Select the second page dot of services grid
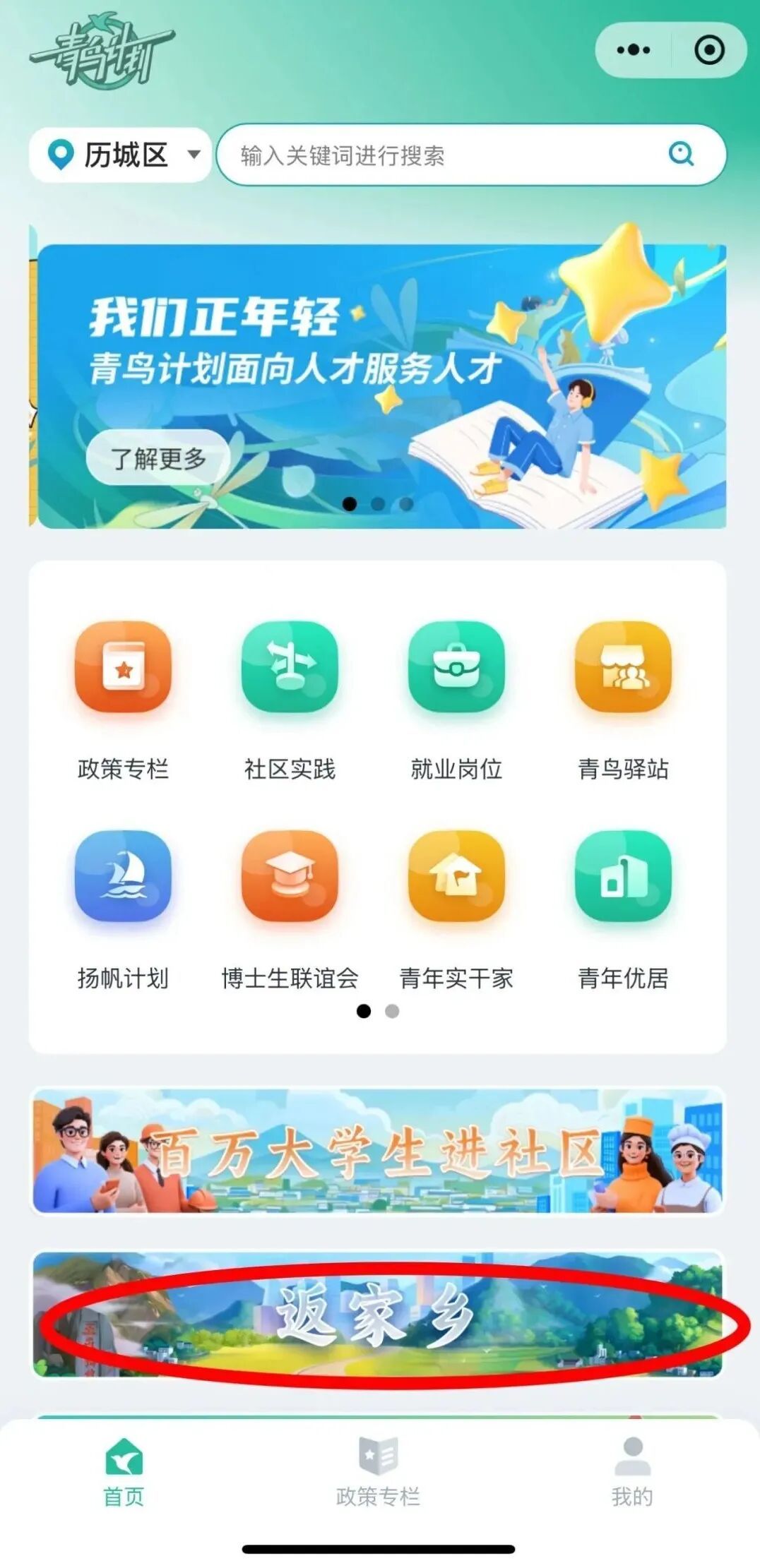The height and width of the screenshot is (1568, 760). (x=392, y=1012)
